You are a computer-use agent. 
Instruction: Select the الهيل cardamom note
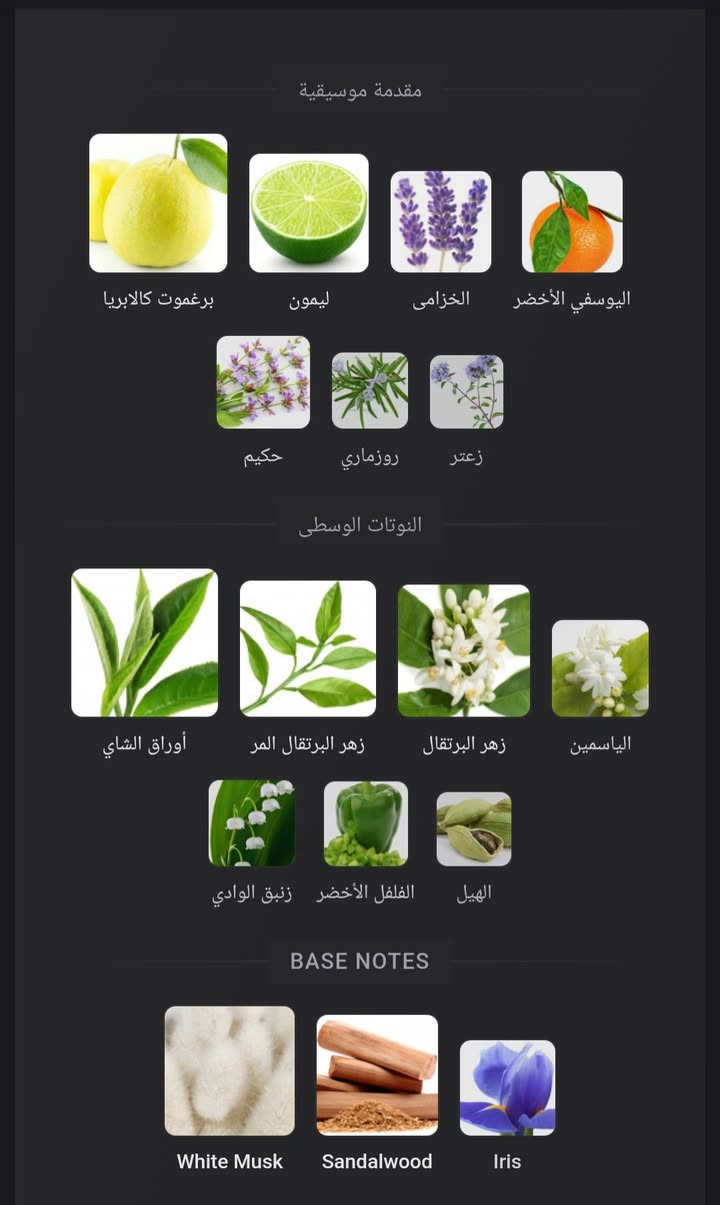[474, 829]
